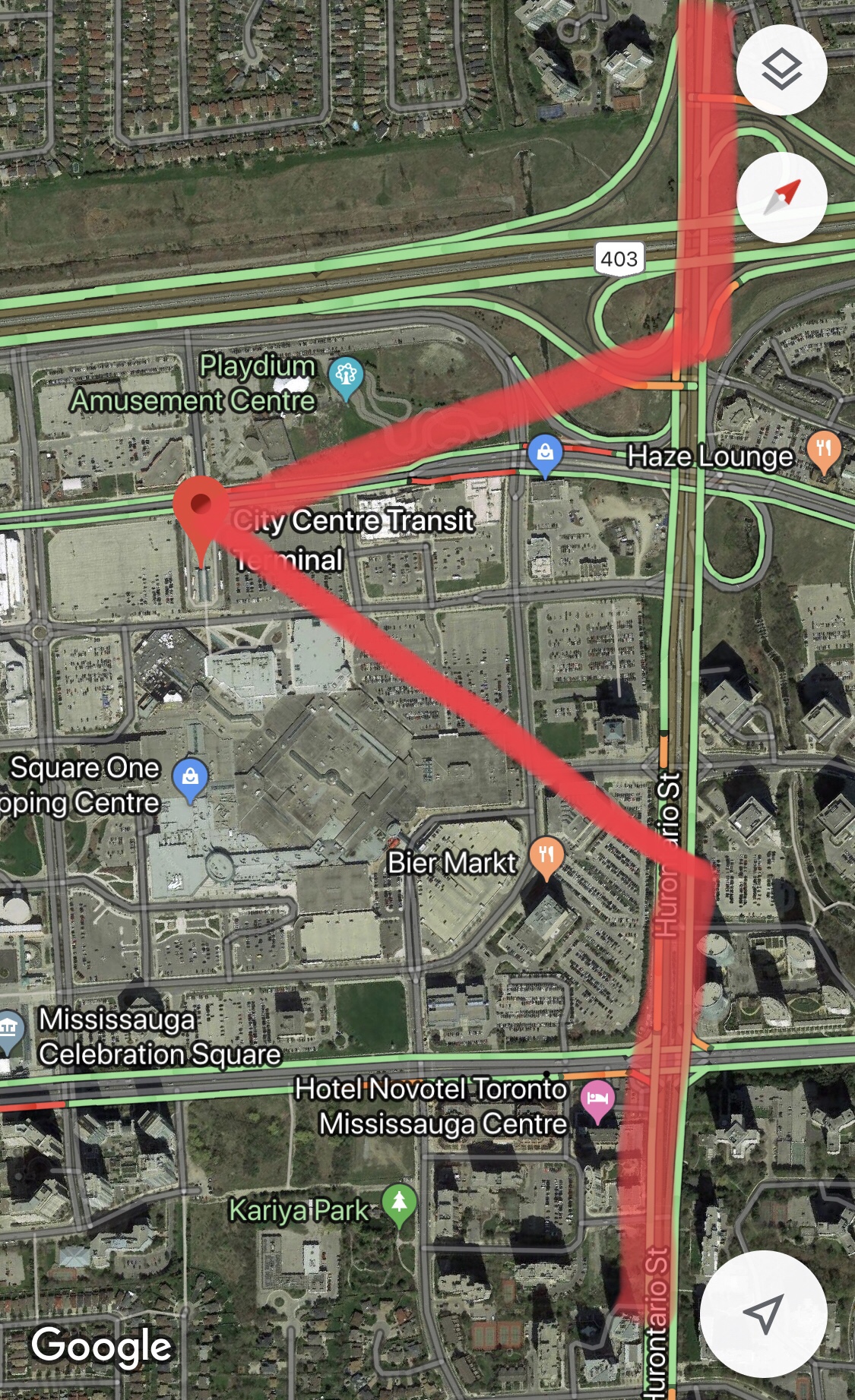Select the Mississauga Celebration Square marker
The height and width of the screenshot is (1400, 855).
pos(9,1030)
